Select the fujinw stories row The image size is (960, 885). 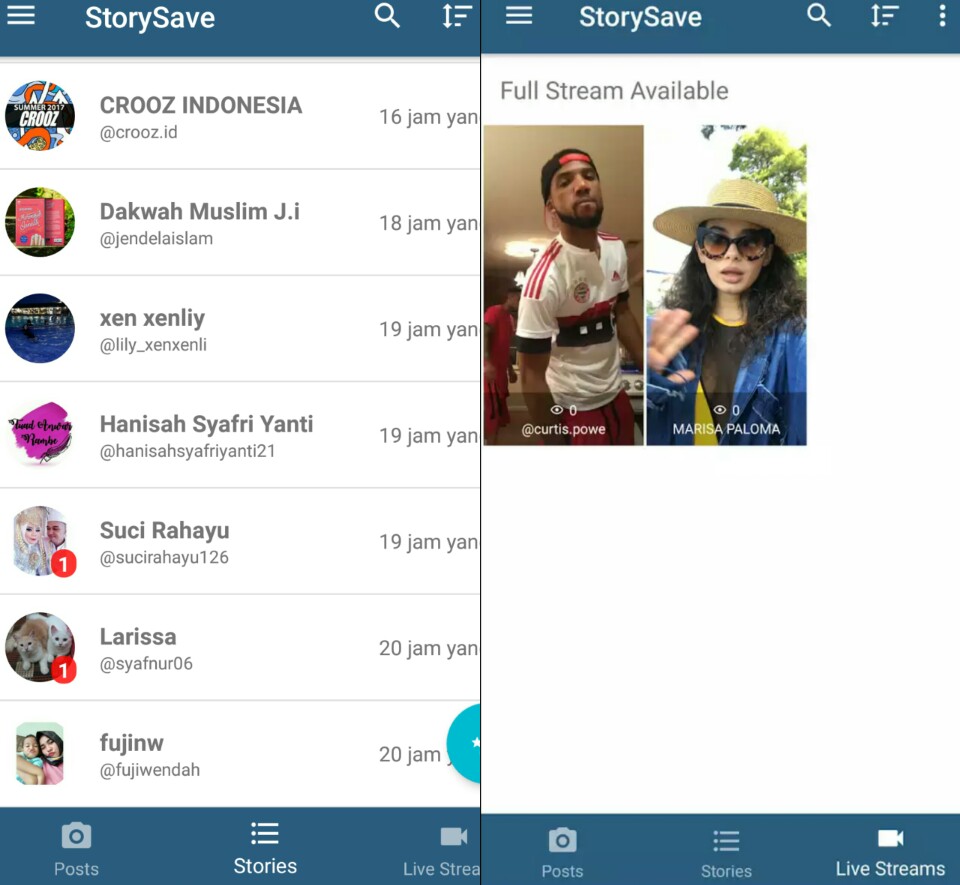pyautogui.click(x=240, y=754)
